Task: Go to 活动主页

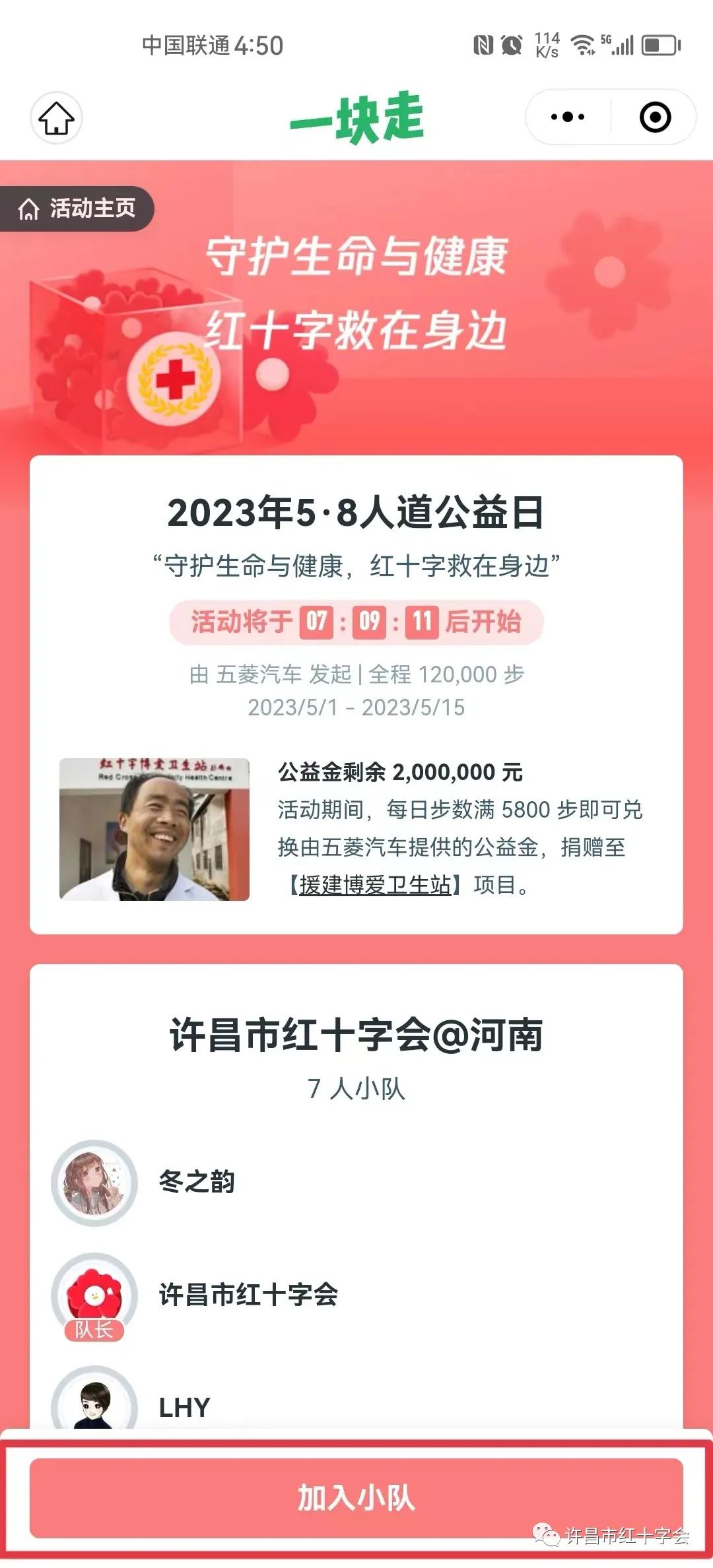Action: pyautogui.click(x=77, y=209)
